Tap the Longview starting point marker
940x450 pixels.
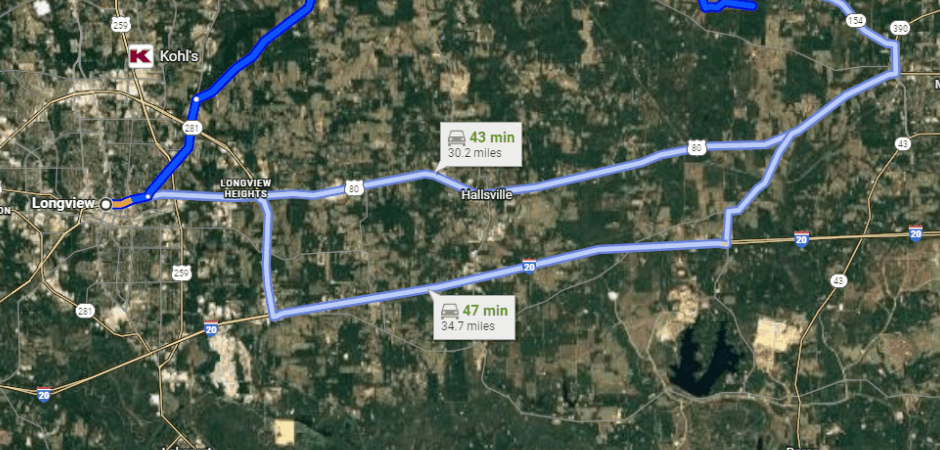coord(106,203)
